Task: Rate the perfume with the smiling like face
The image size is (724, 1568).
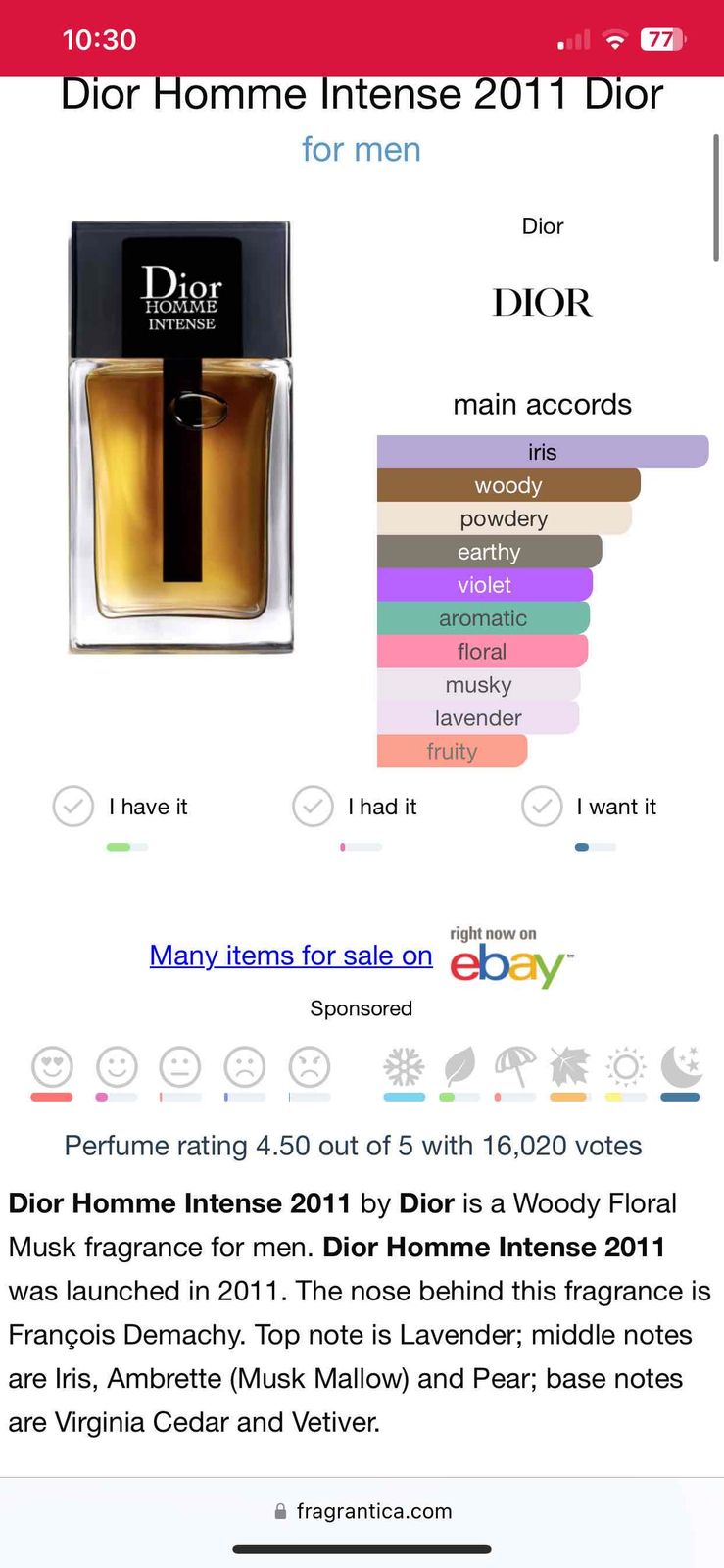Action: coord(117,1066)
